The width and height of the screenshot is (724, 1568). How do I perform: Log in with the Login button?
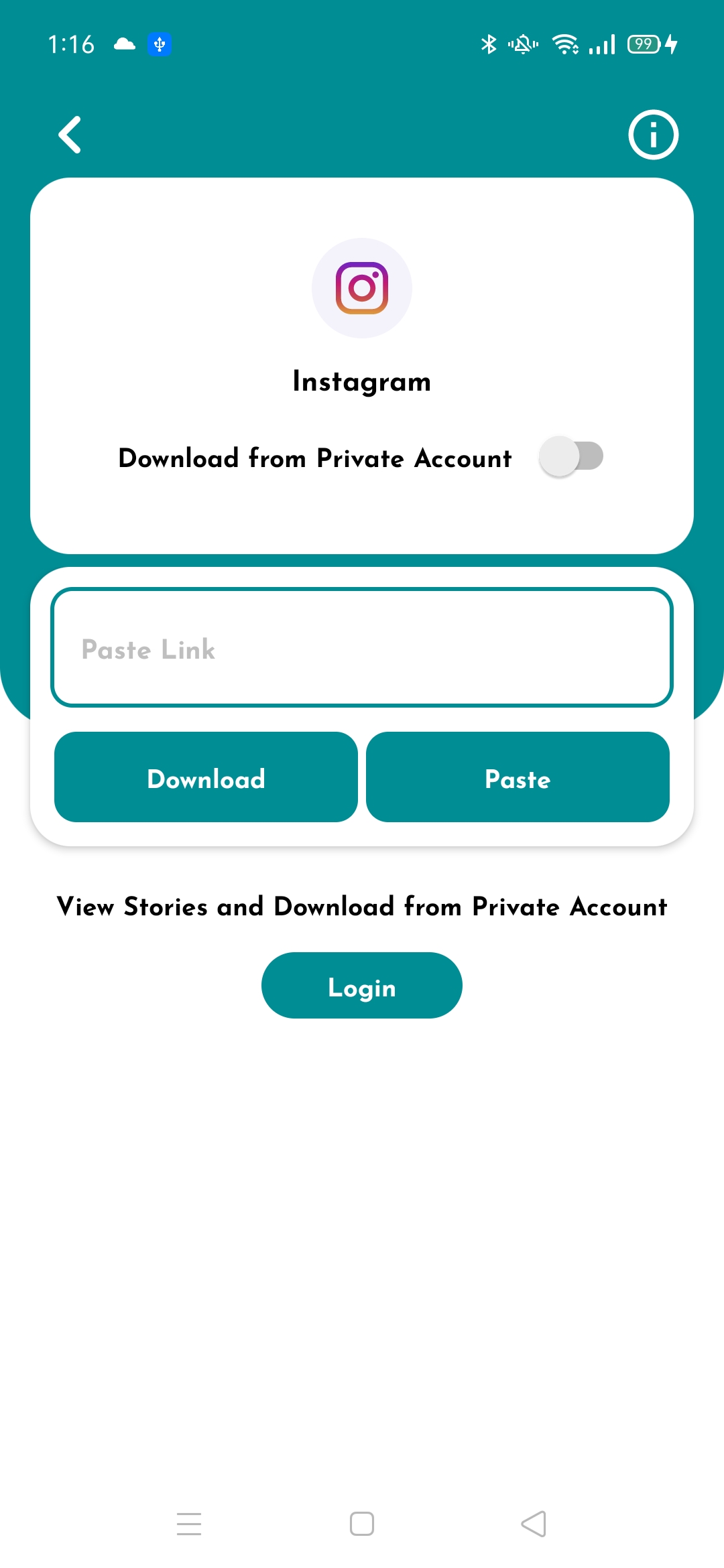pyautogui.click(x=362, y=986)
